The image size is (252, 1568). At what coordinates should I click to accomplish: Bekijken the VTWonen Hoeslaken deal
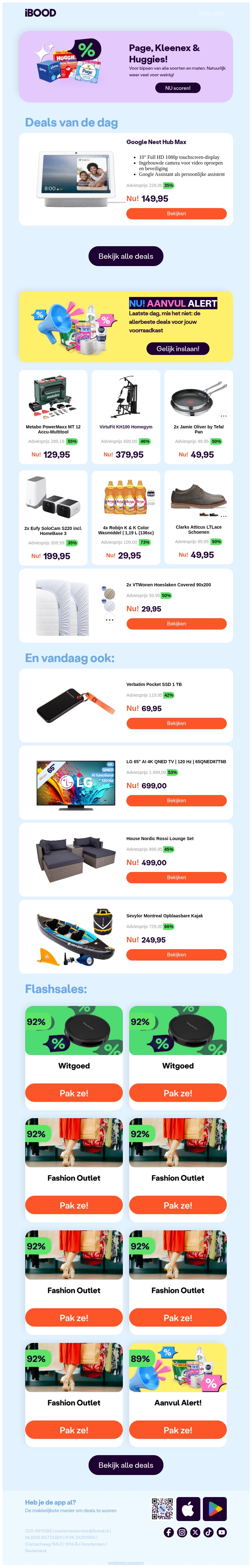[x=176, y=624]
